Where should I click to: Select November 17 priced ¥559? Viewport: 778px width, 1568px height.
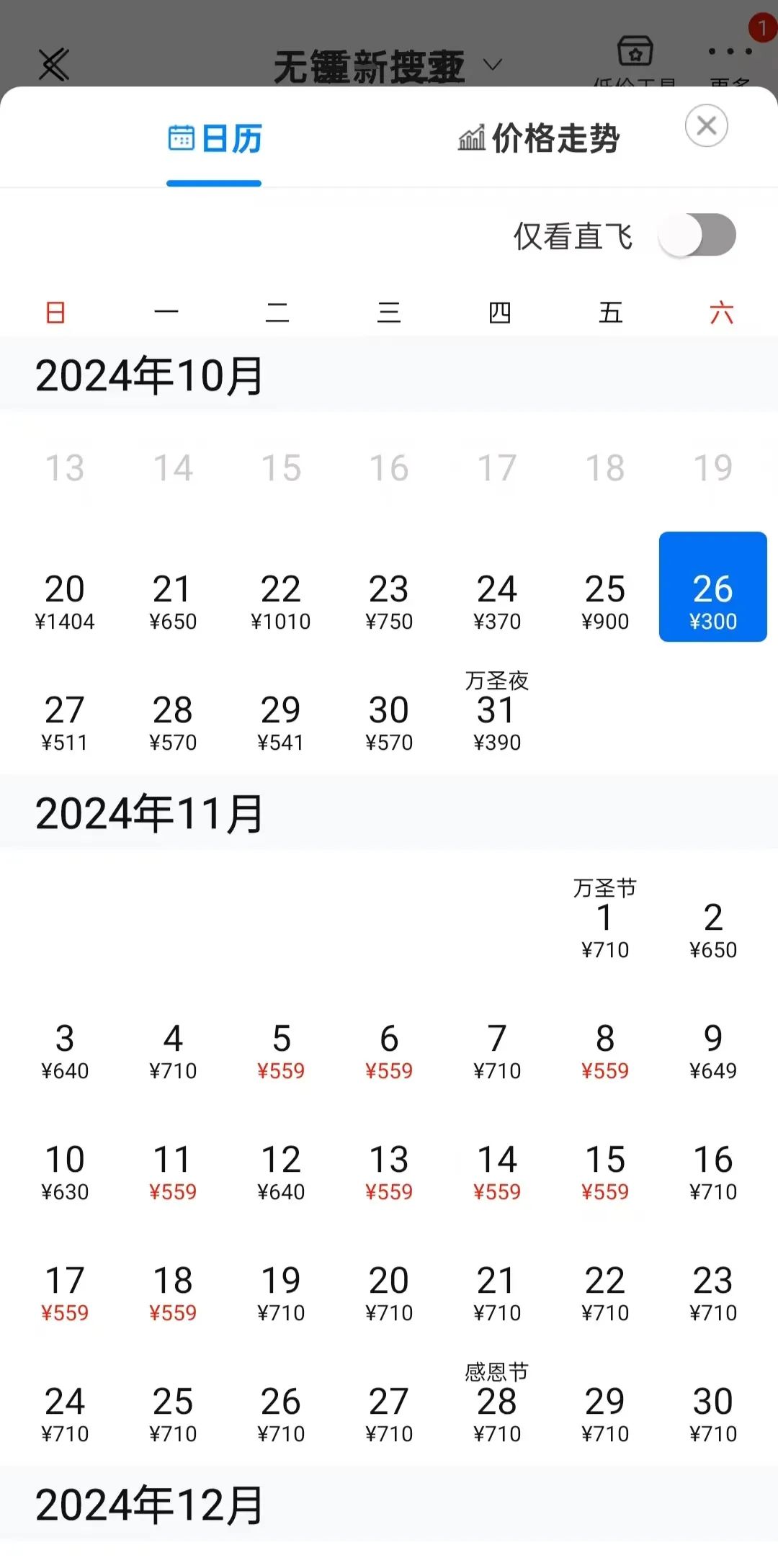pos(65,1292)
